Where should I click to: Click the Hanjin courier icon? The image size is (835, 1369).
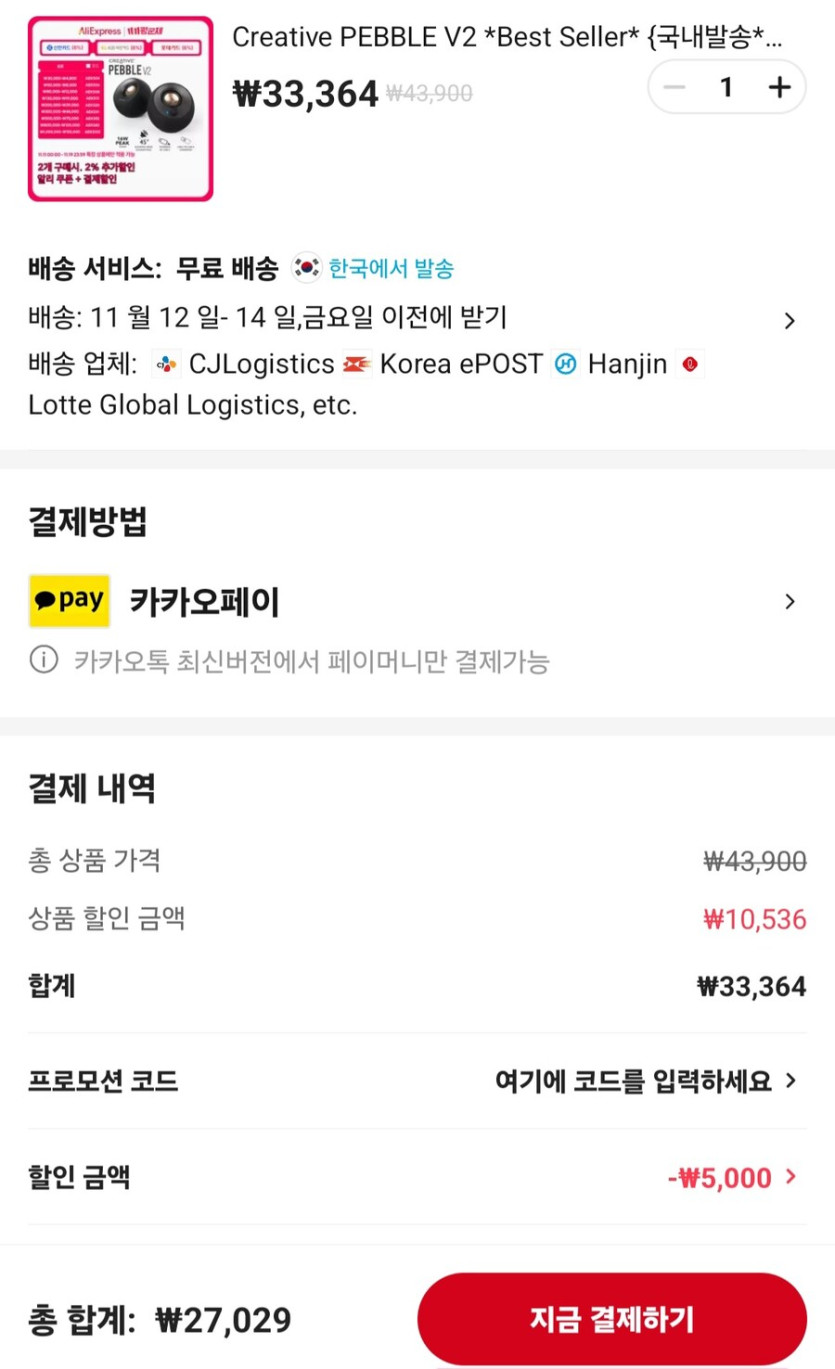pyautogui.click(x=567, y=364)
